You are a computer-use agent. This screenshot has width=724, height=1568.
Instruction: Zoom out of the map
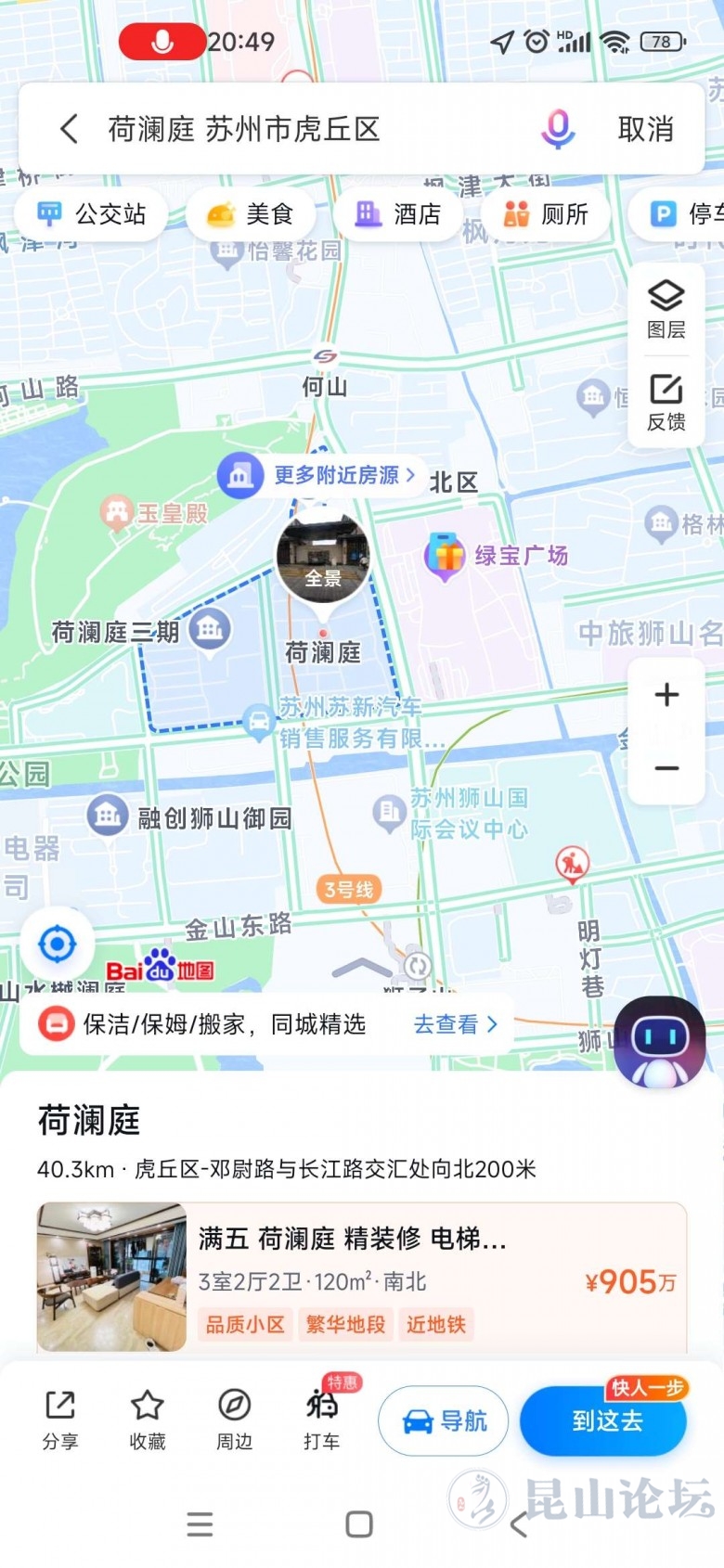pos(666,768)
